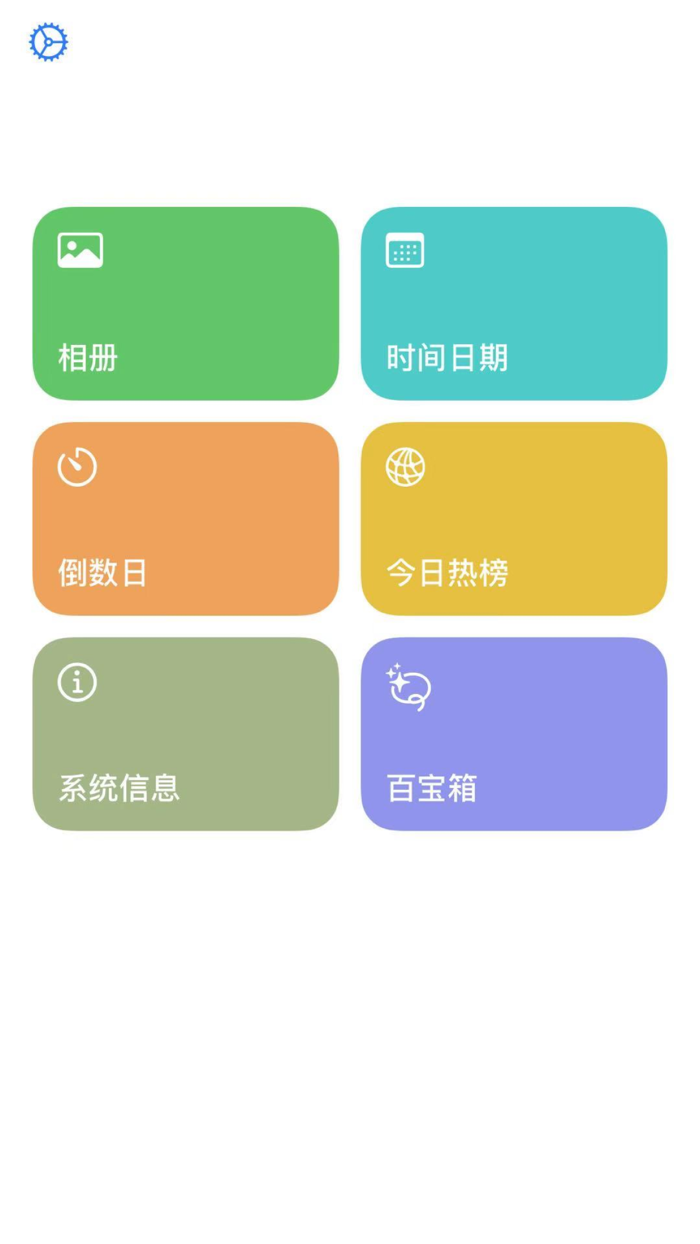700x1244 pixels.
Task: Open the 倒数日 countdown card
Action: click(186, 518)
